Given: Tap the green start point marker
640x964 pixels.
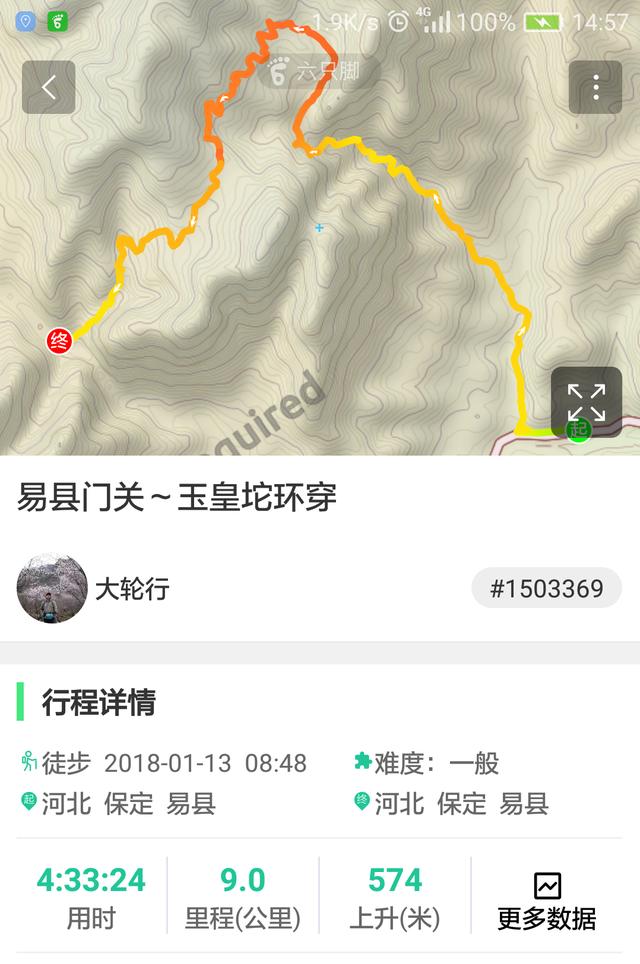Looking at the screenshot, I should tap(578, 430).
